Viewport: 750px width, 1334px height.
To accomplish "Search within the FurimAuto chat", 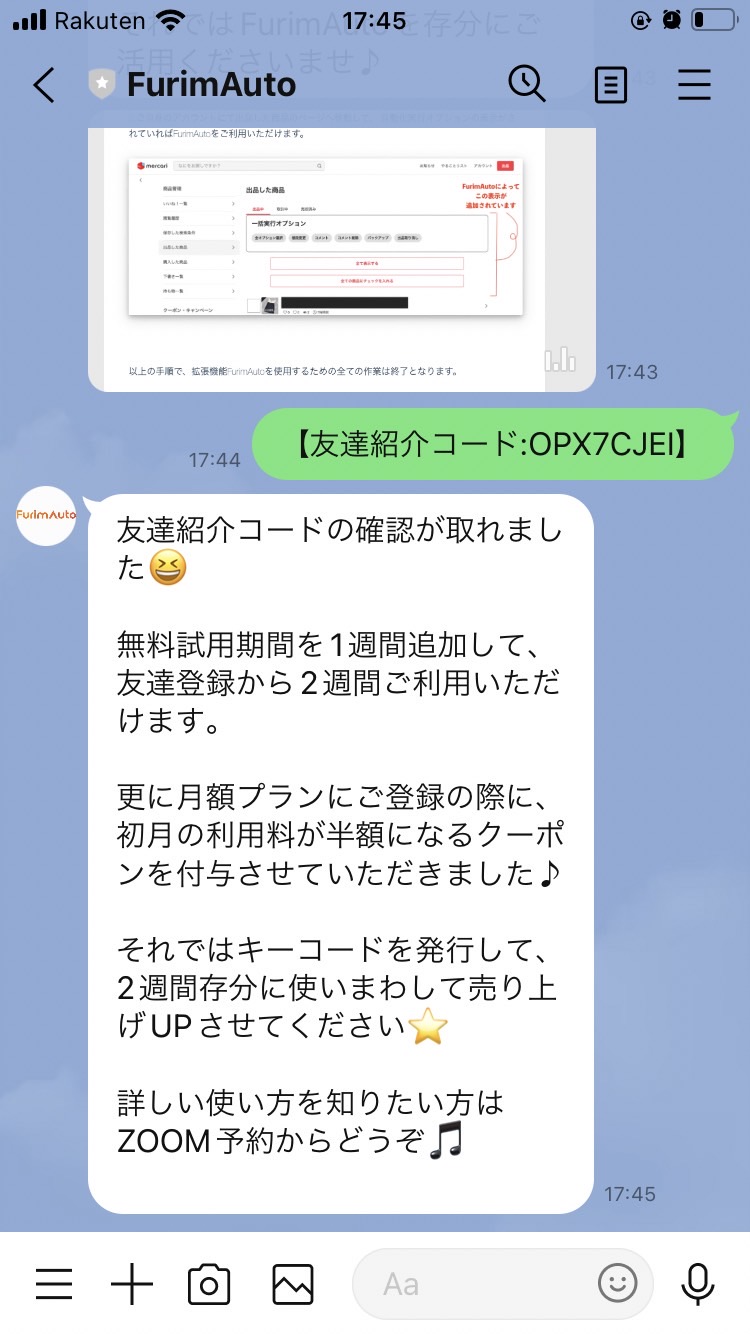I will [x=527, y=85].
